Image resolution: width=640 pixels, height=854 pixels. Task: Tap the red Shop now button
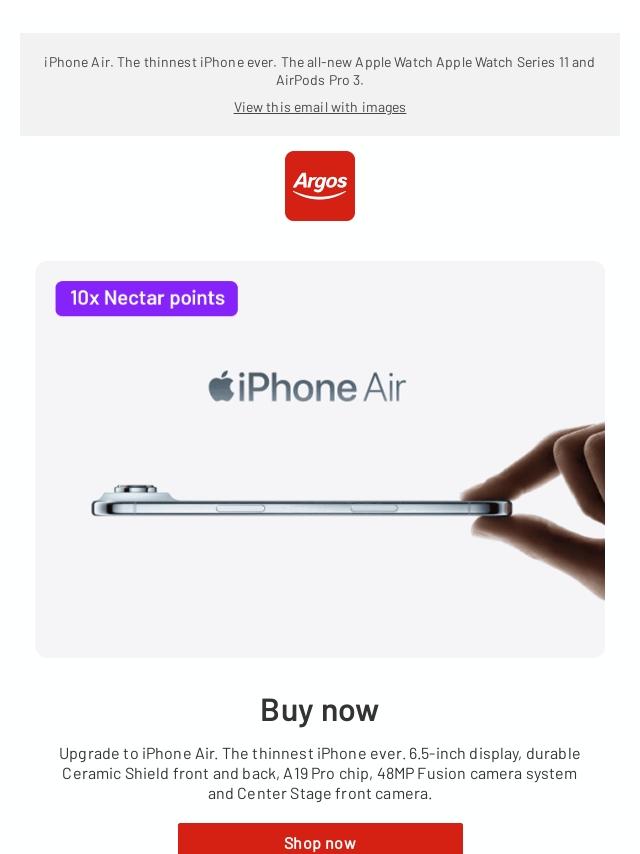[x=320, y=841]
